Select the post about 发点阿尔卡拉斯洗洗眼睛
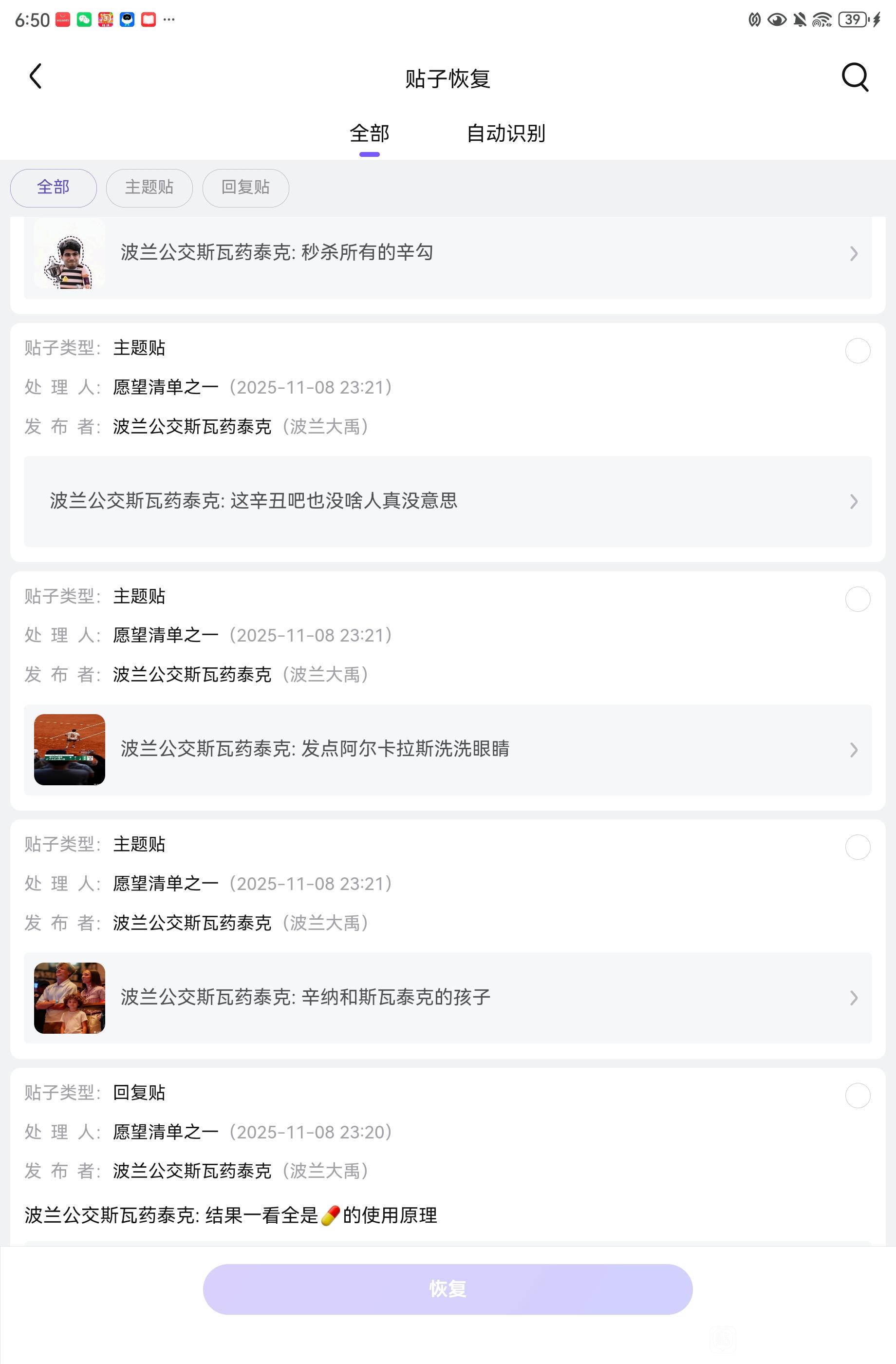 click(x=857, y=599)
